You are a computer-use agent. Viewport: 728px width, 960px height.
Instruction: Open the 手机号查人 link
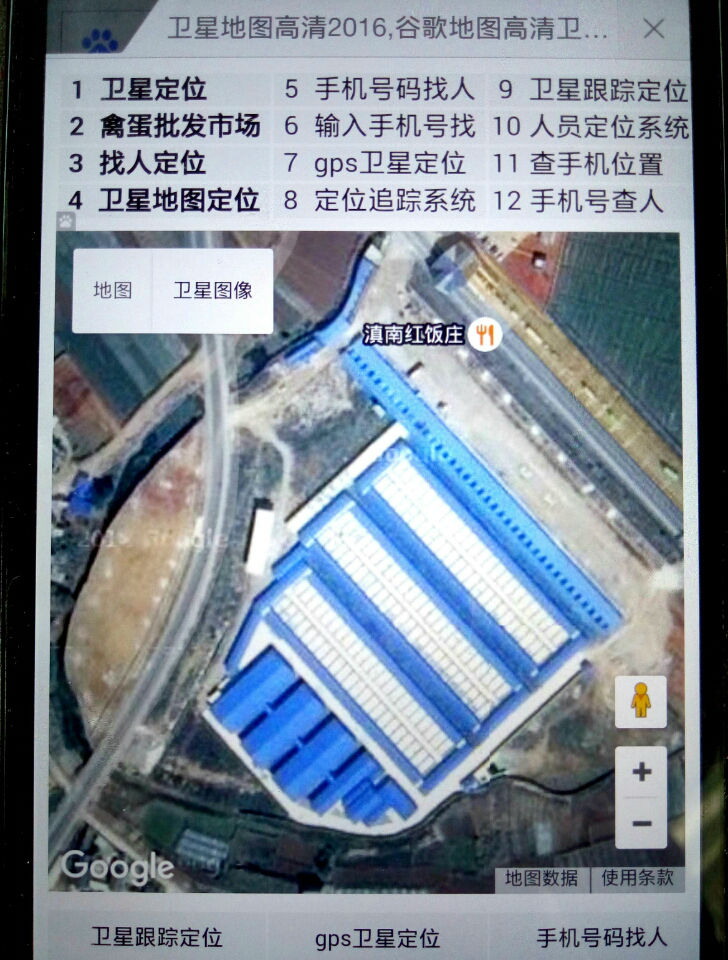click(x=596, y=200)
